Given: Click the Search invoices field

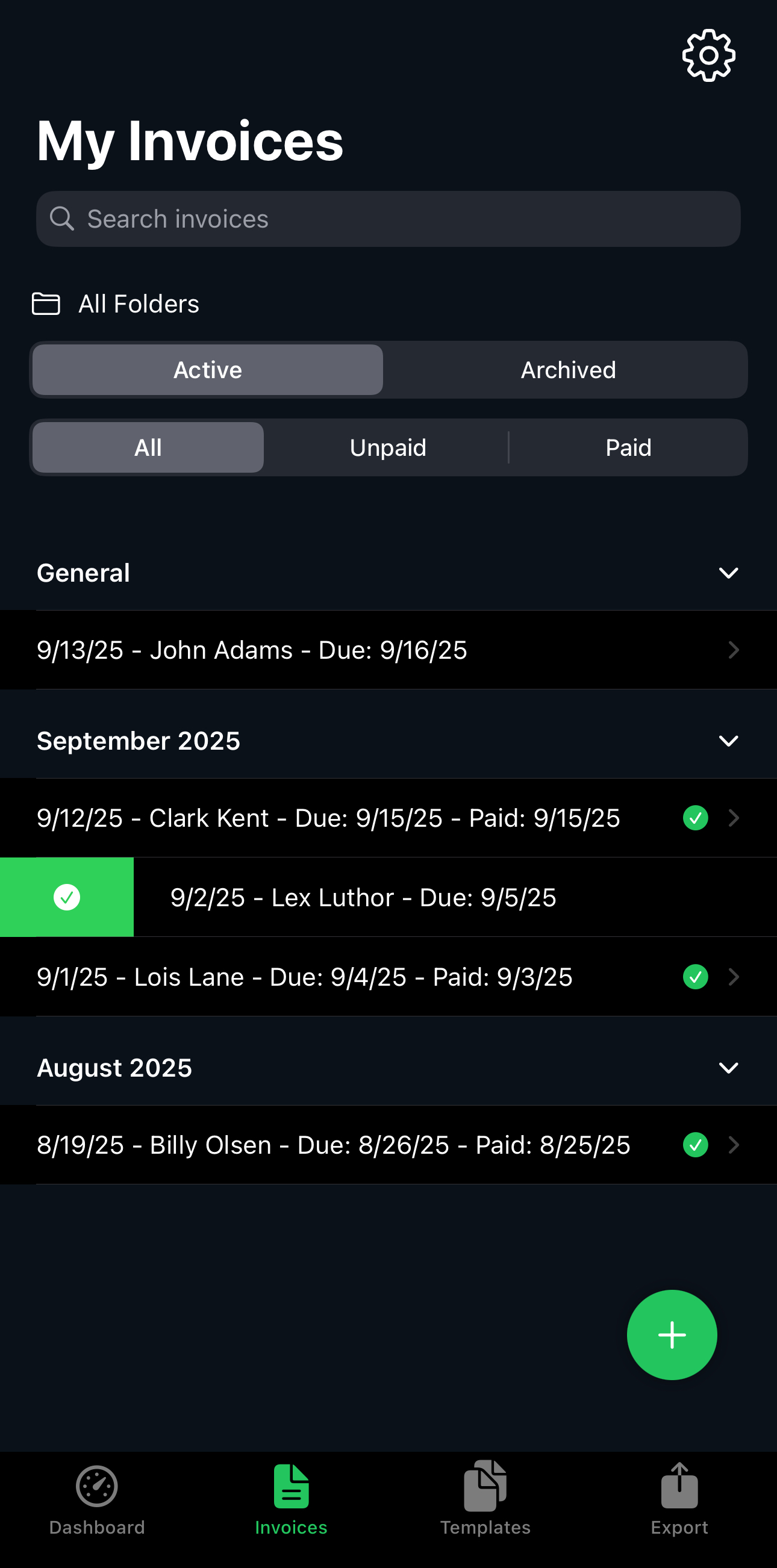Looking at the screenshot, I should click(388, 218).
